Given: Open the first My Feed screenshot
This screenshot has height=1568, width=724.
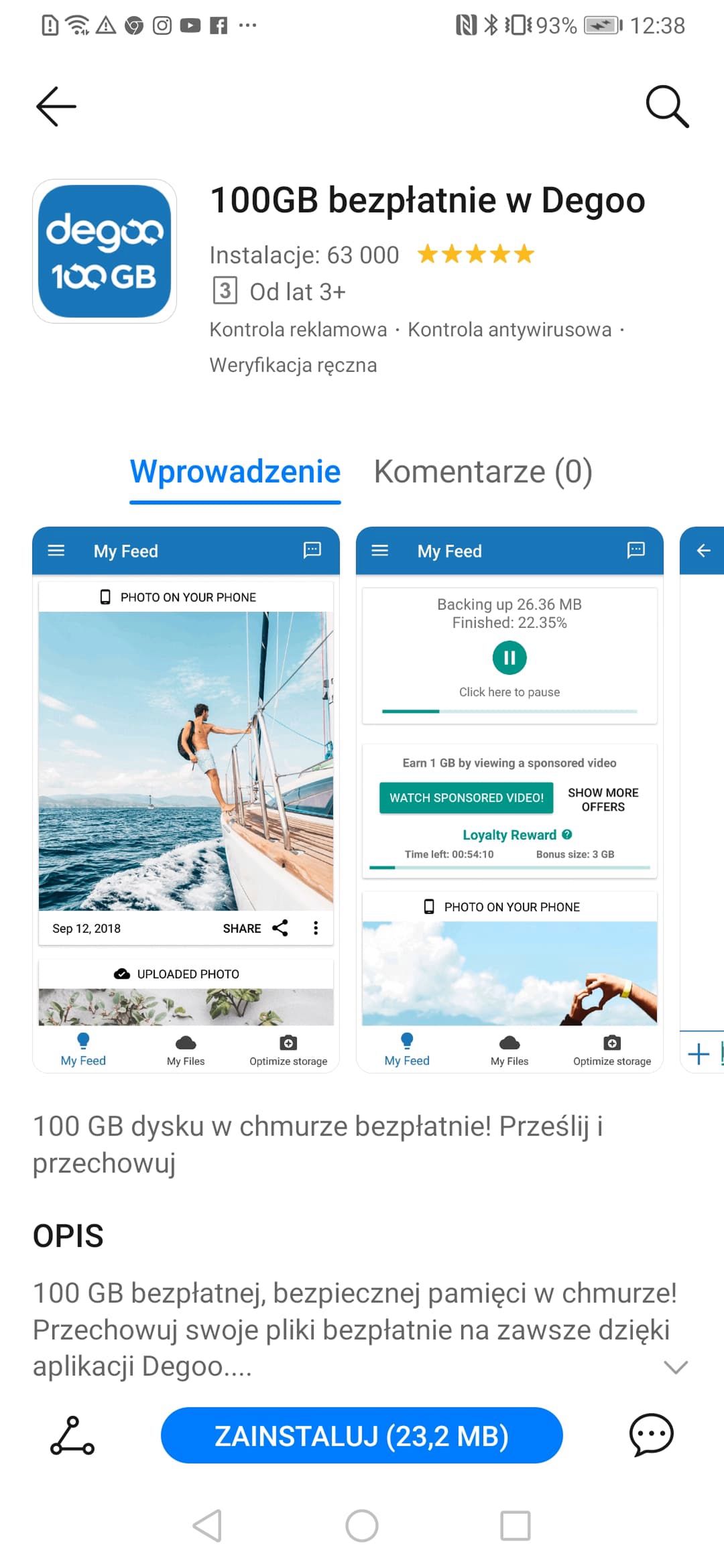Looking at the screenshot, I should click(x=186, y=799).
